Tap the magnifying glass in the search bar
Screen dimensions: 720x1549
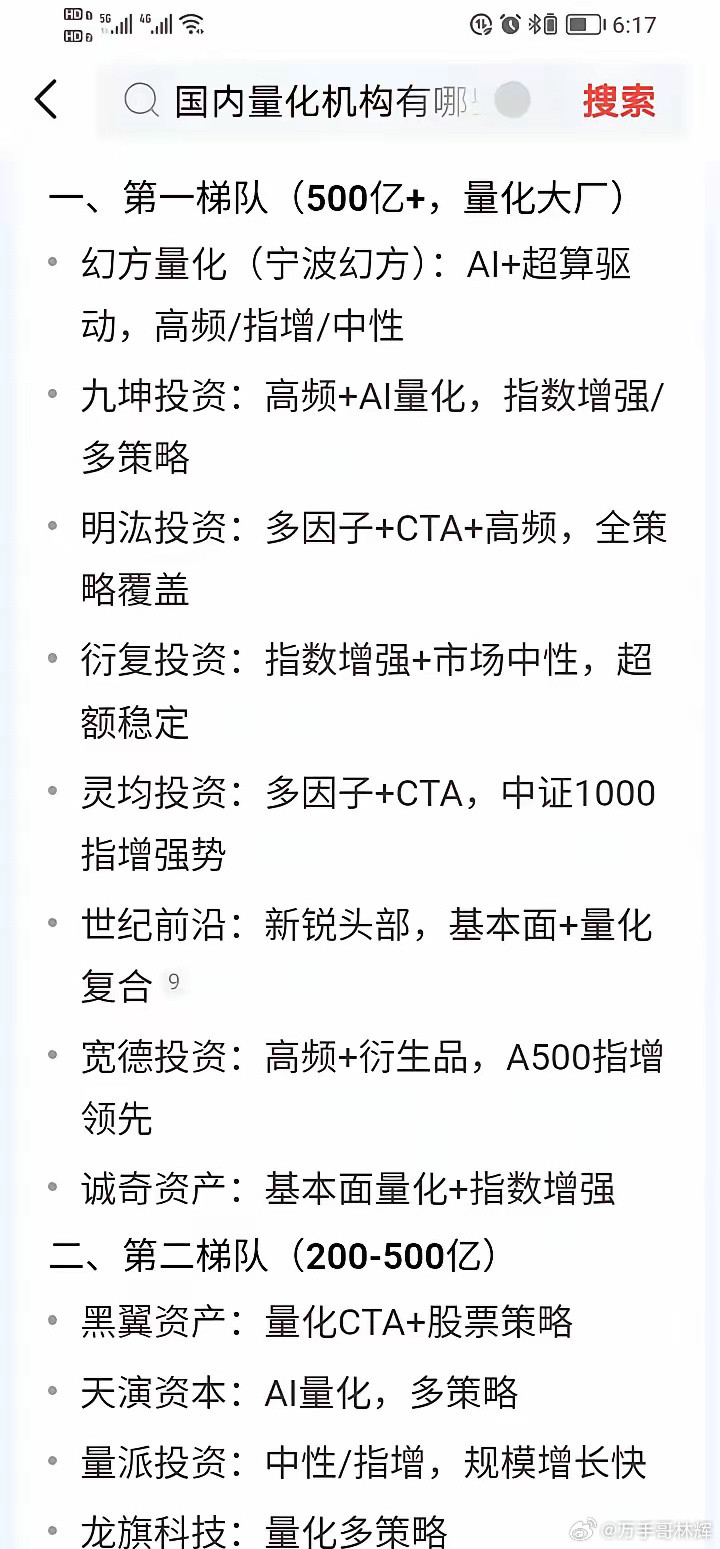(x=140, y=100)
